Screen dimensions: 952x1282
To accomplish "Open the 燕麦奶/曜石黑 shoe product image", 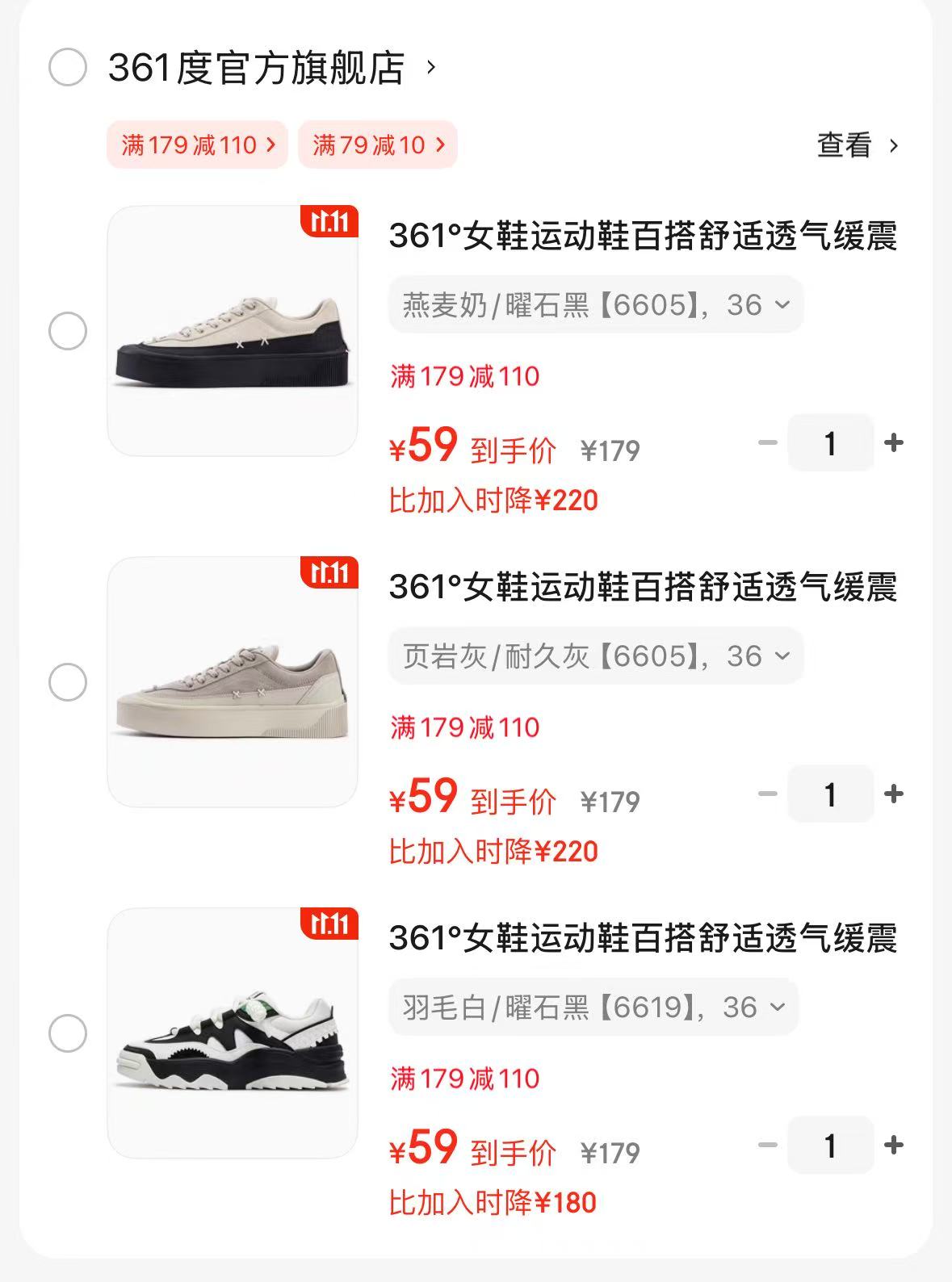I will click(x=233, y=331).
